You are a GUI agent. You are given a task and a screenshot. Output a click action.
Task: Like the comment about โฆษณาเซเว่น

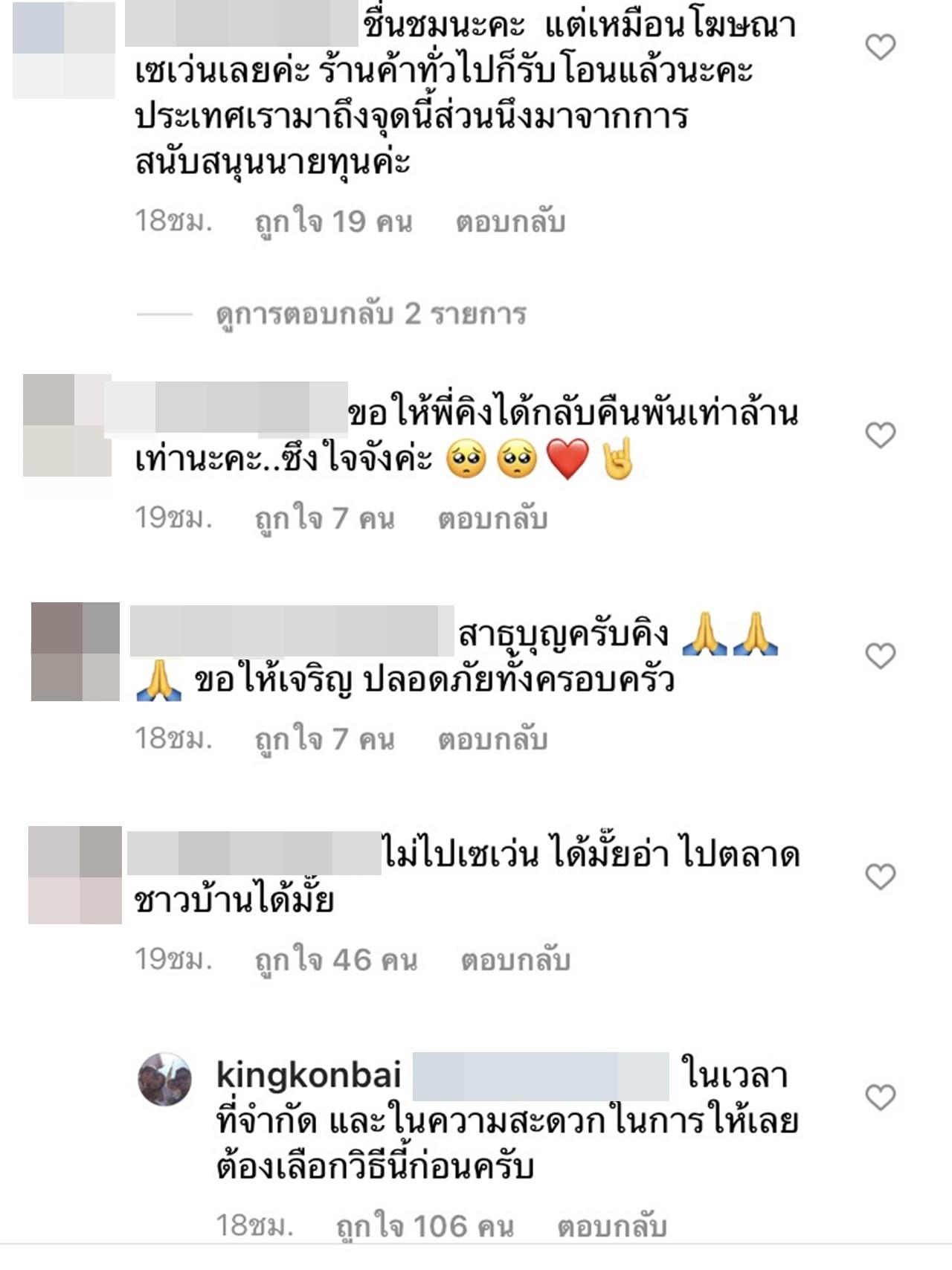click(880, 48)
